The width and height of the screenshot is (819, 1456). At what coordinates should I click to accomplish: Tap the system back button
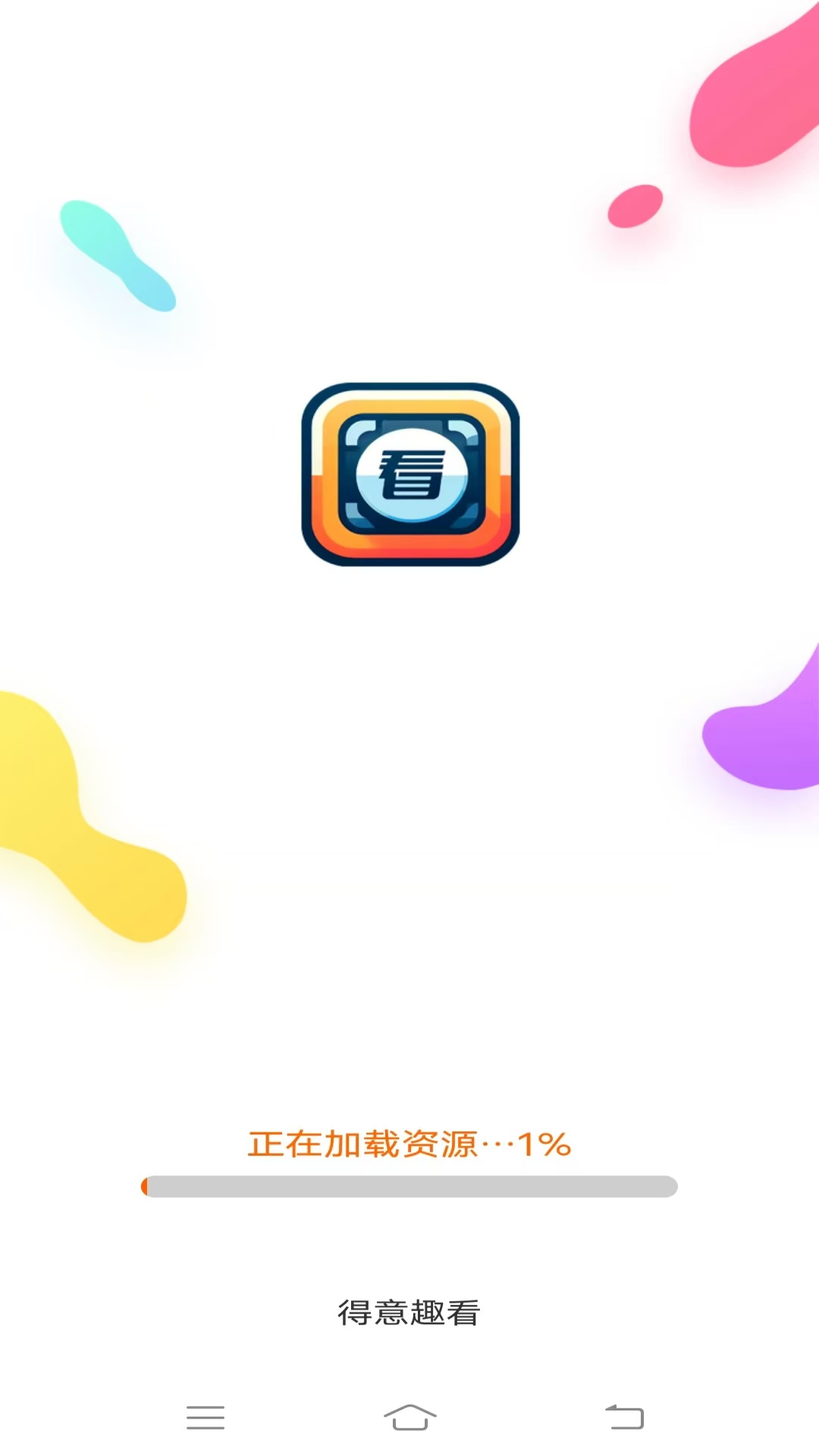[624, 1417]
